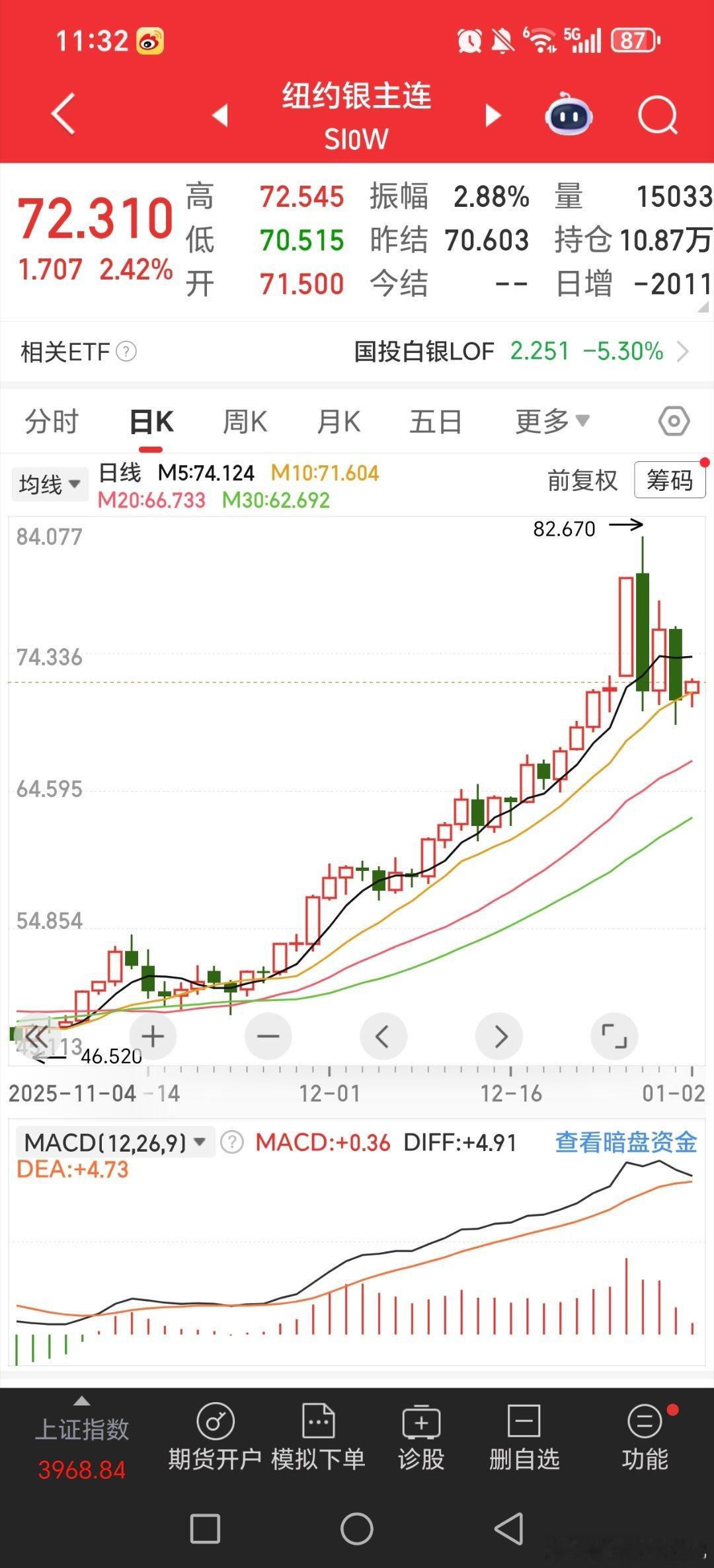Open fullscreen chart view
The height and width of the screenshot is (1568, 714).
click(x=614, y=1035)
